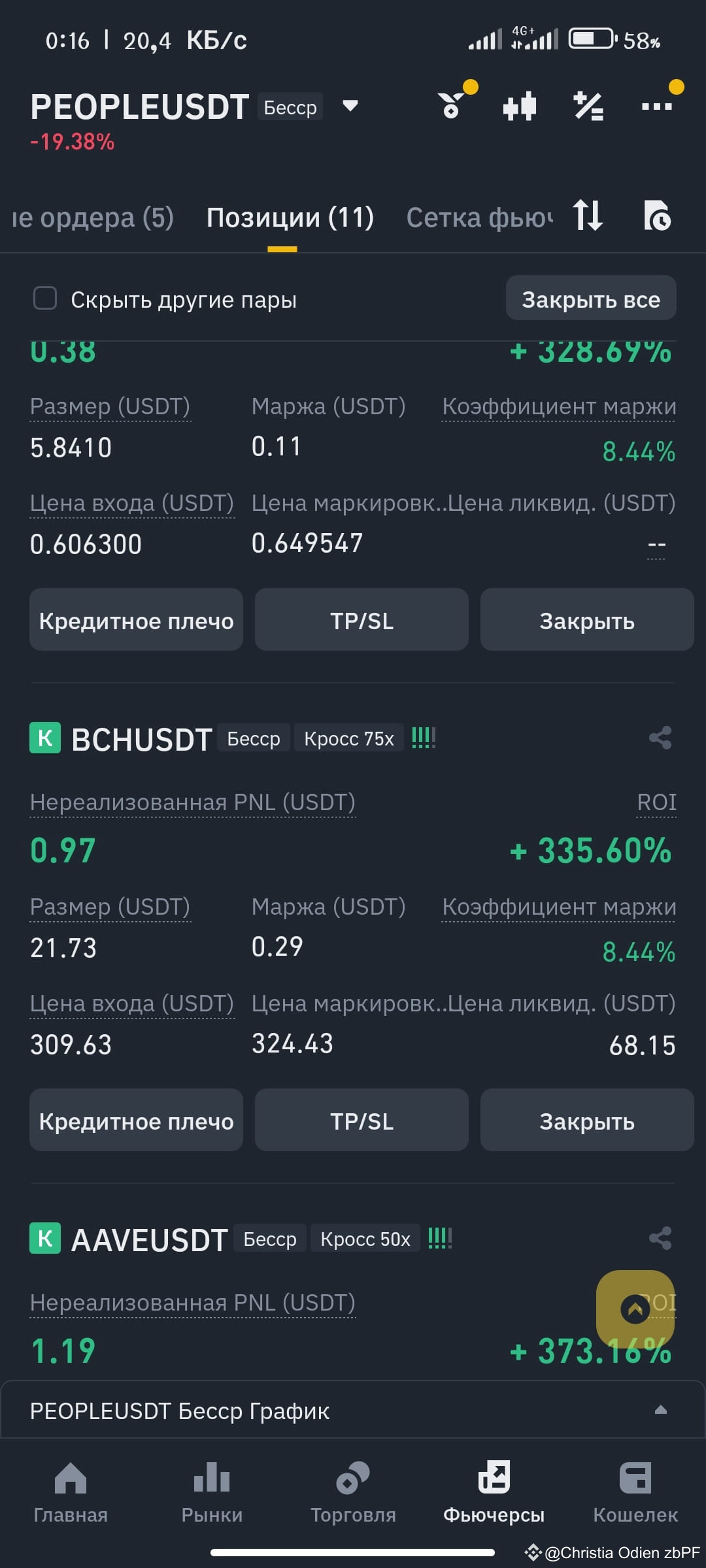706x1568 pixels.
Task: Open the PEOPLEUSDT pair dropdown arrow
Action: tap(350, 106)
